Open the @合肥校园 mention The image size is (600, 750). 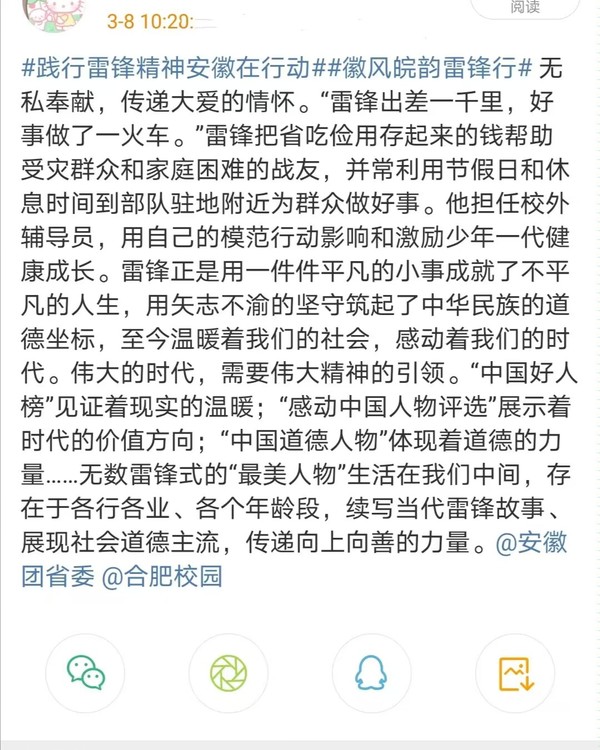[x=162, y=577]
